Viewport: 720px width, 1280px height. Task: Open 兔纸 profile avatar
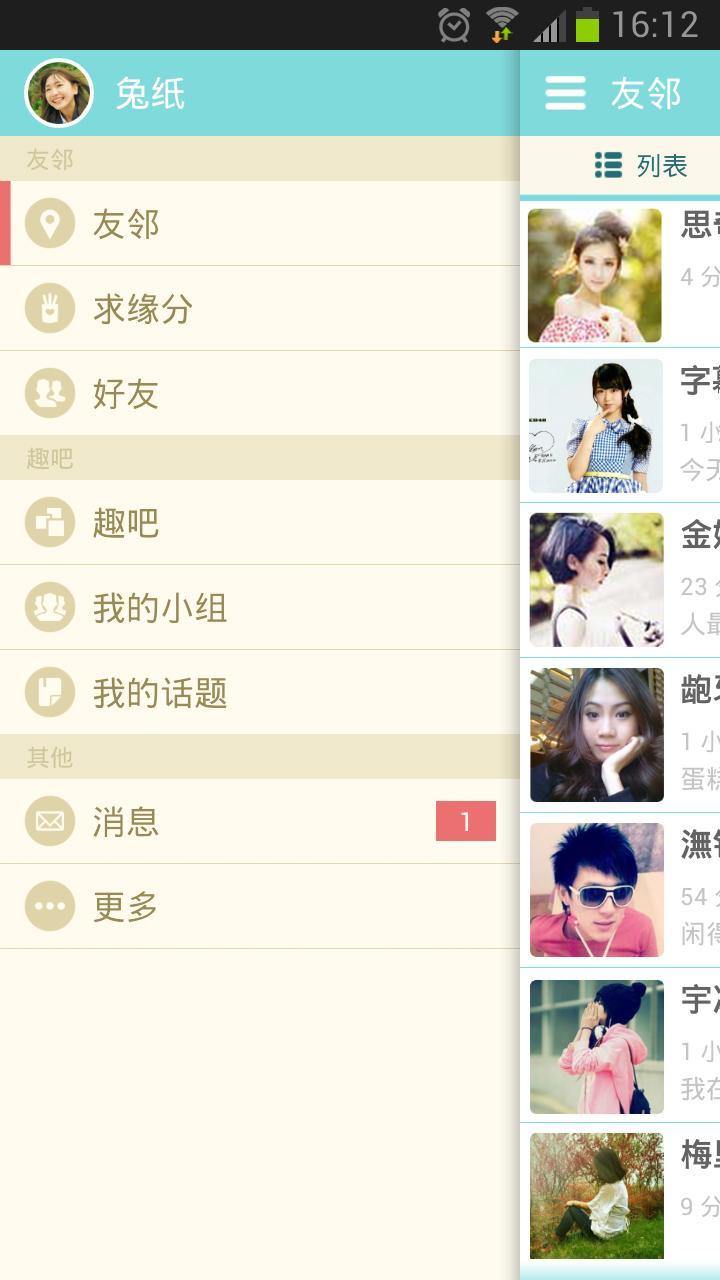(59, 93)
